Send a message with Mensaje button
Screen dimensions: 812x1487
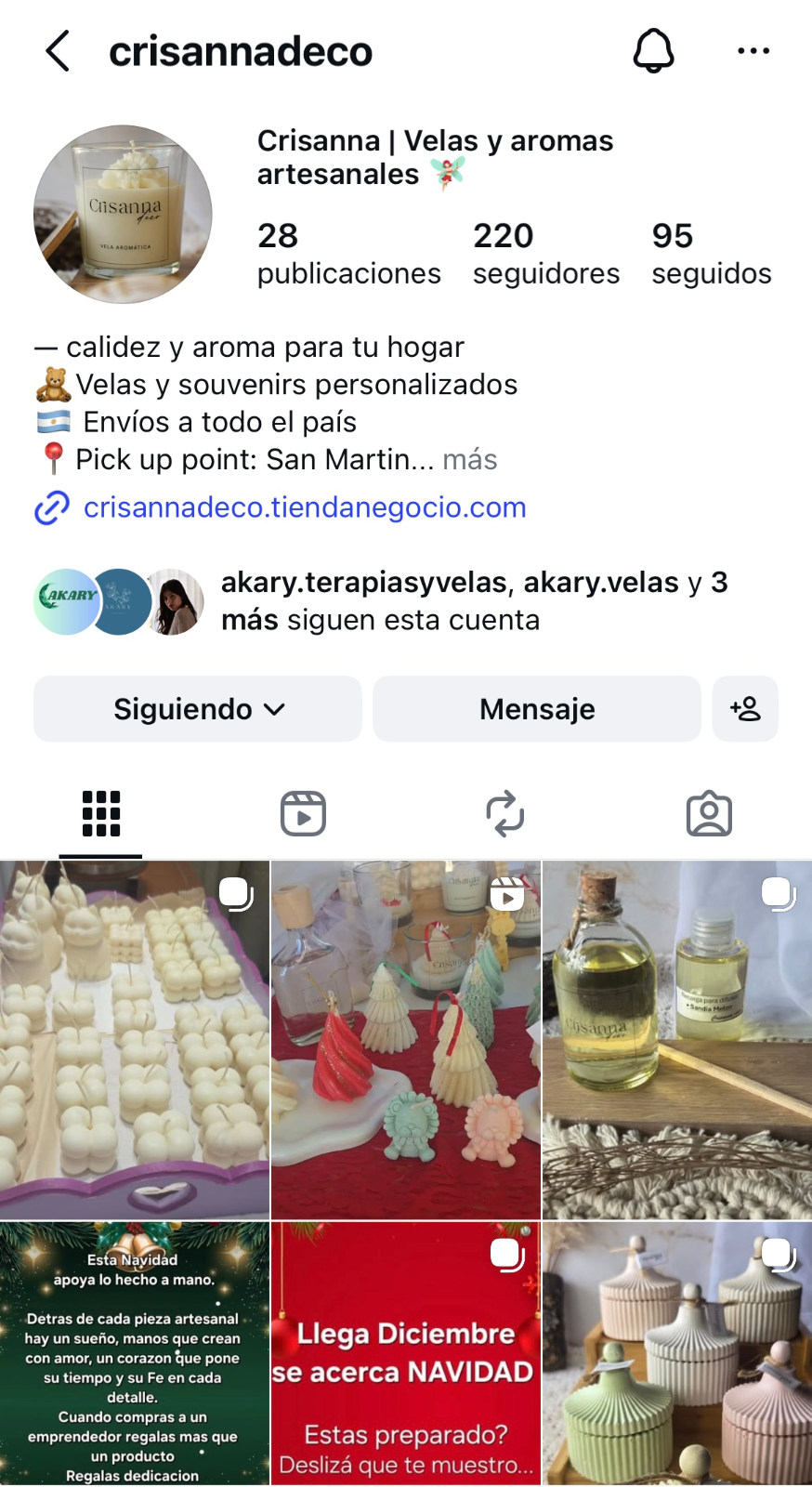pos(537,709)
